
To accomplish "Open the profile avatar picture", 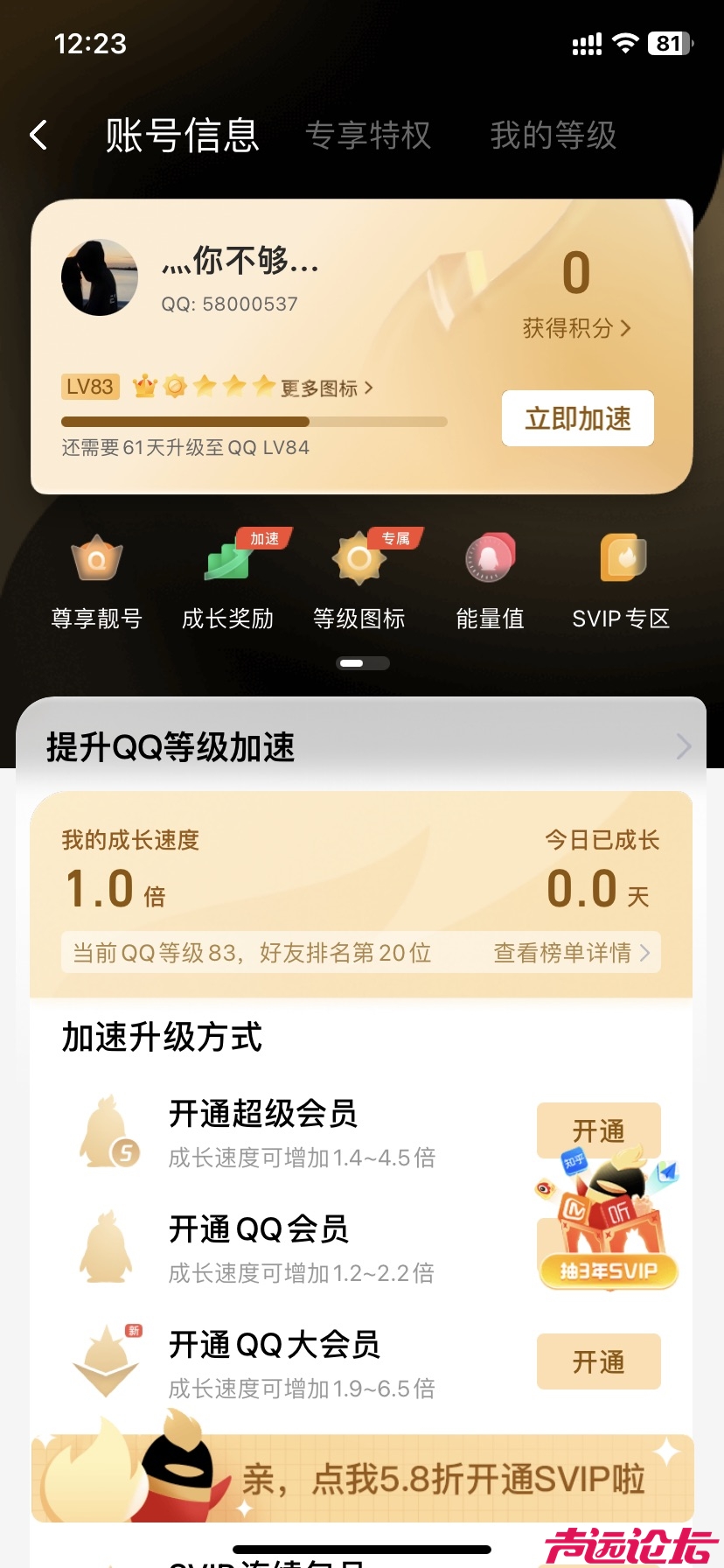I will click(100, 277).
